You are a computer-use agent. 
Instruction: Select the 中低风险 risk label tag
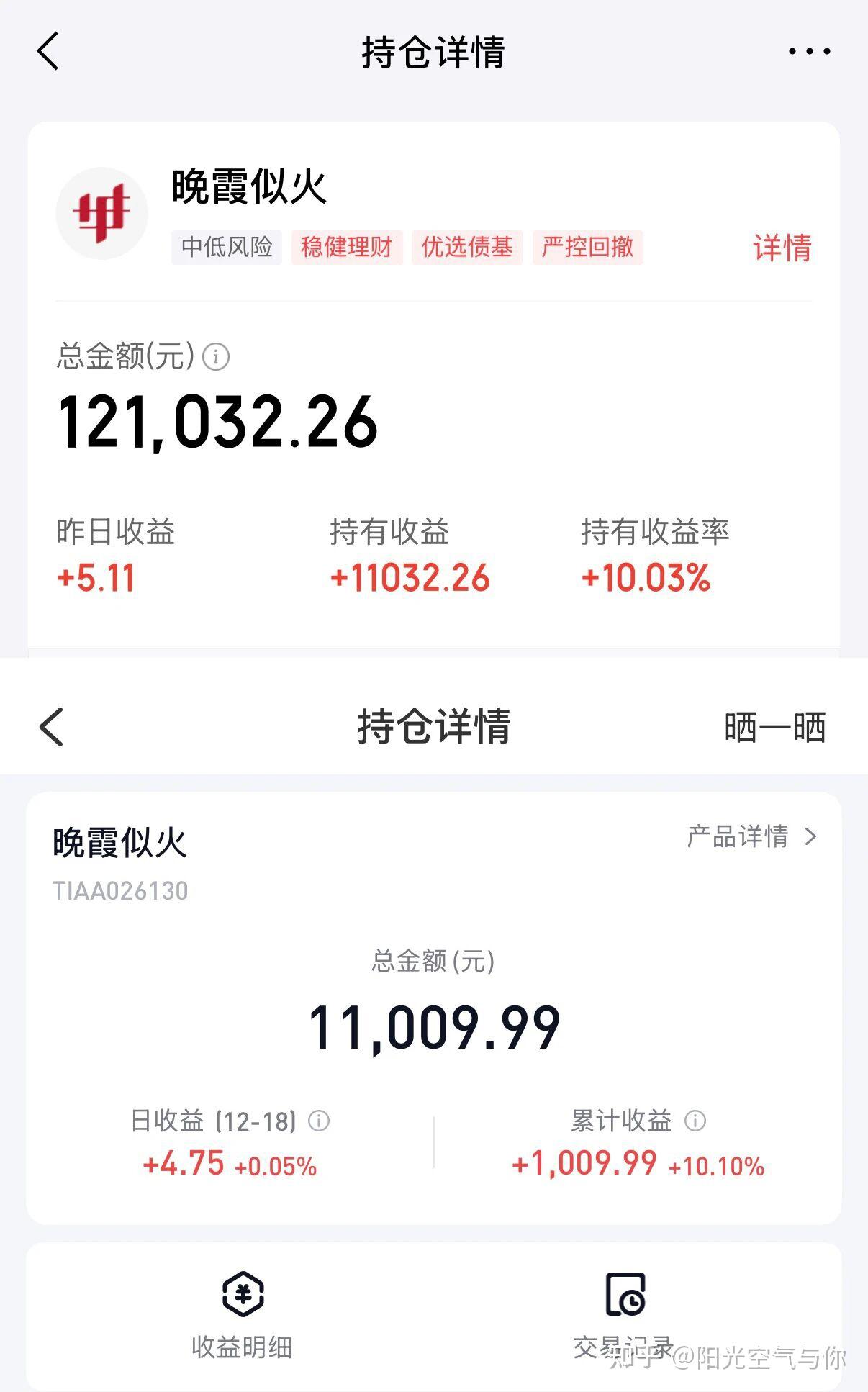[x=226, y=248]
